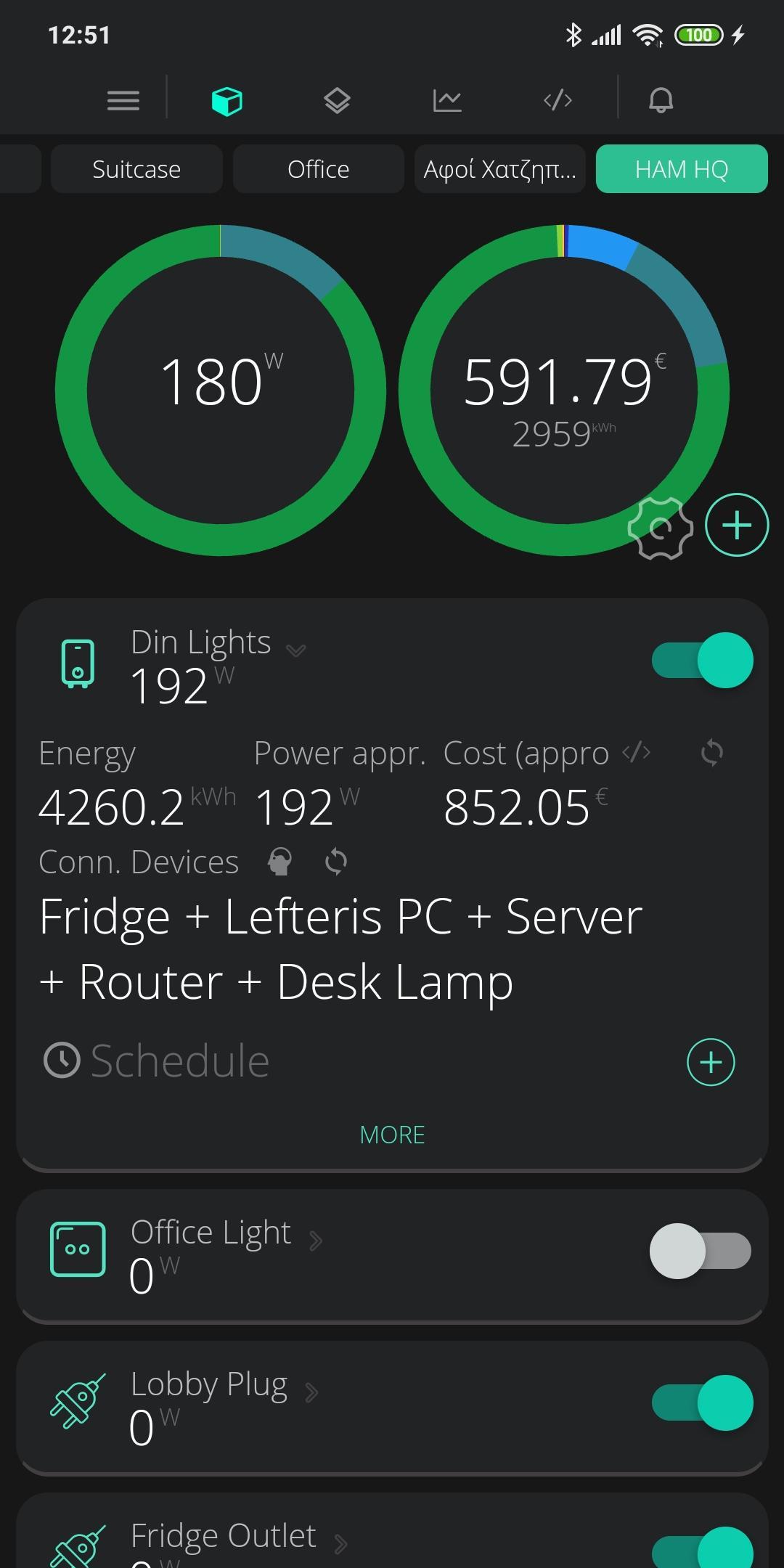Expand the Fridge Outlet card

pyautogui.click(x=340, y=1543)
